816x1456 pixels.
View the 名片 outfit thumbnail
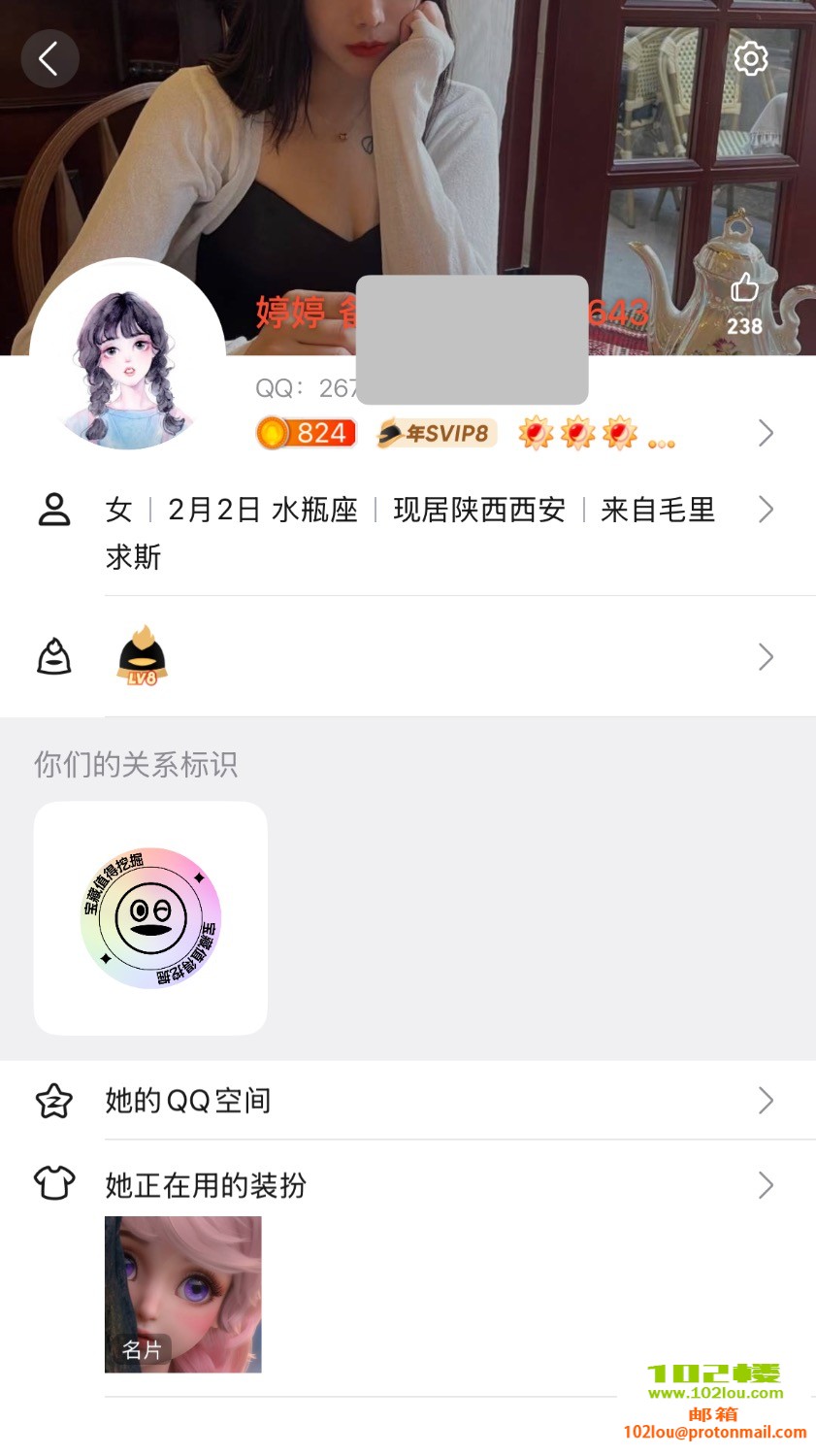coord(183,1294)
